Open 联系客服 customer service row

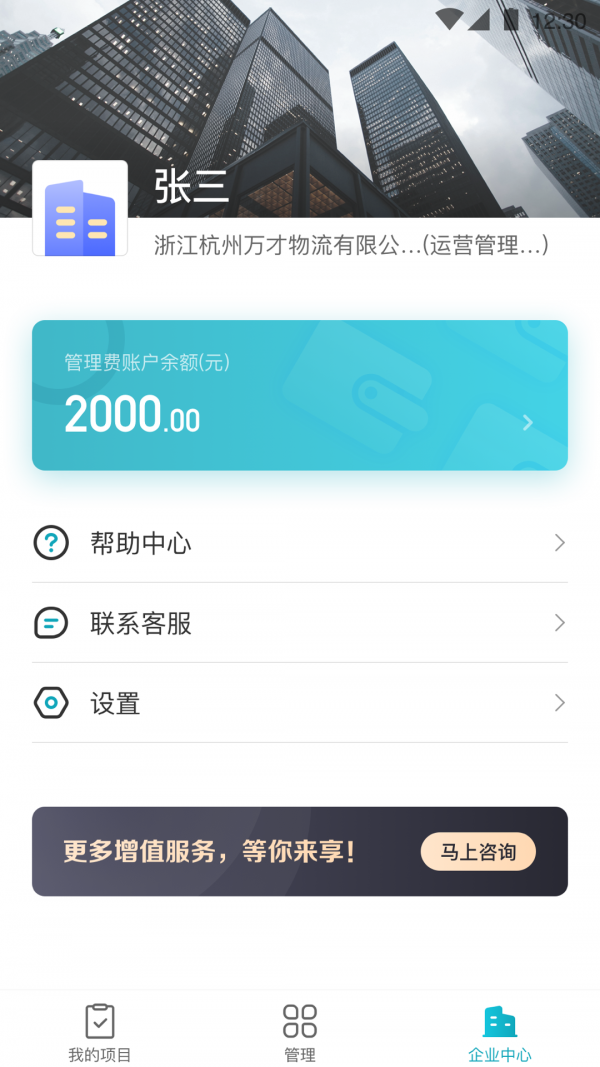[x=300, y=623]
